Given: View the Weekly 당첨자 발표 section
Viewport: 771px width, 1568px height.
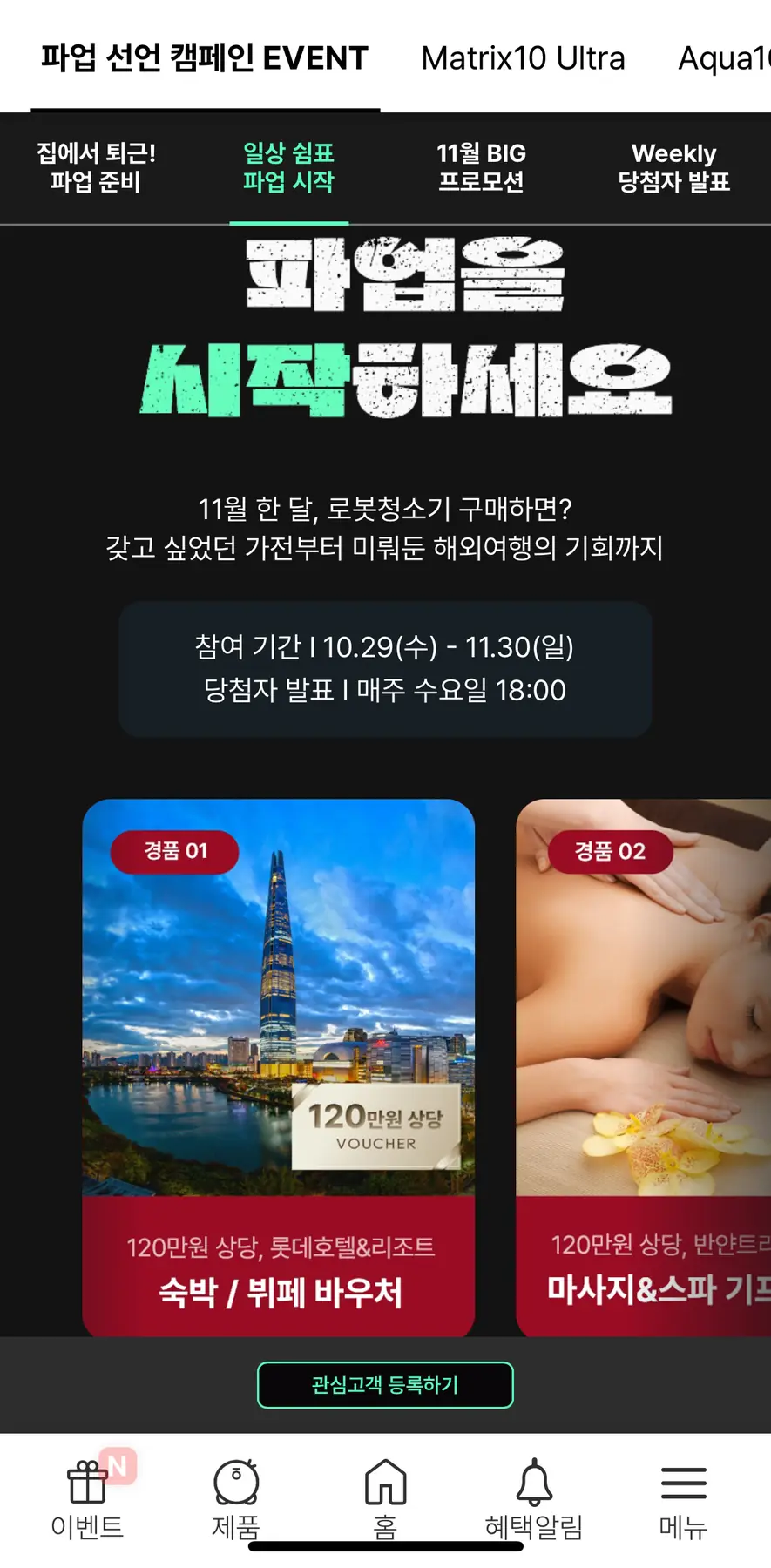Looking at the screenshot, I should (x=673, y=167).
